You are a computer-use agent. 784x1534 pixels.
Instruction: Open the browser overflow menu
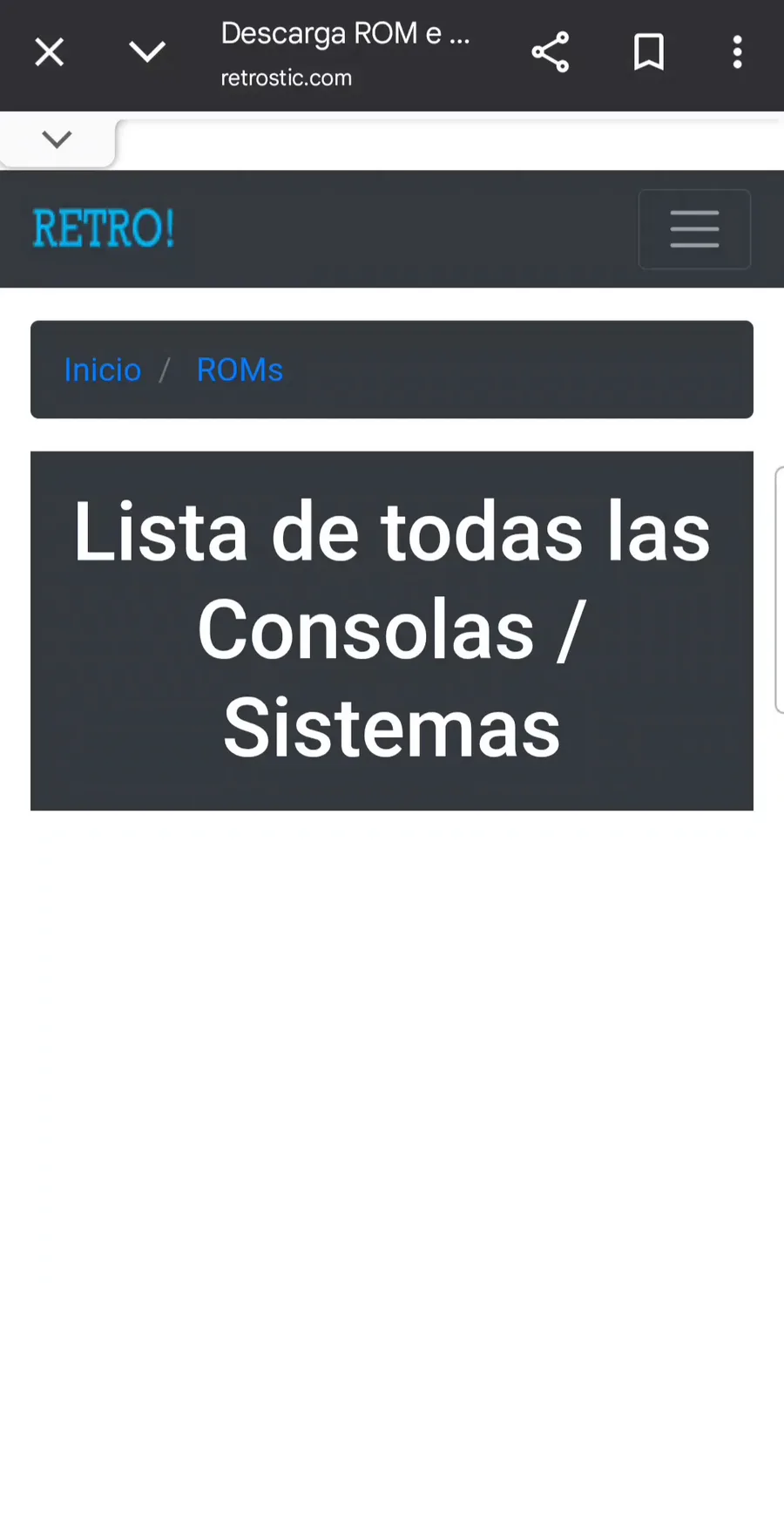click(738, 52)
